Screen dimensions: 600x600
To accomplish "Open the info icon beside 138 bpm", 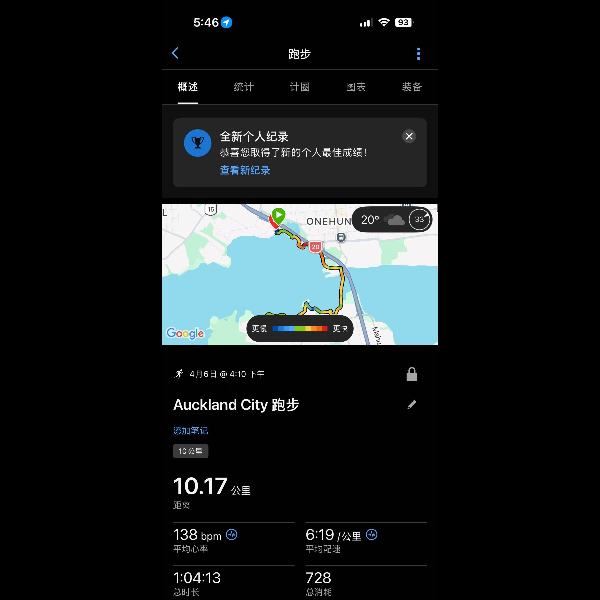I will pyautogui.click(x=232, y=534).
